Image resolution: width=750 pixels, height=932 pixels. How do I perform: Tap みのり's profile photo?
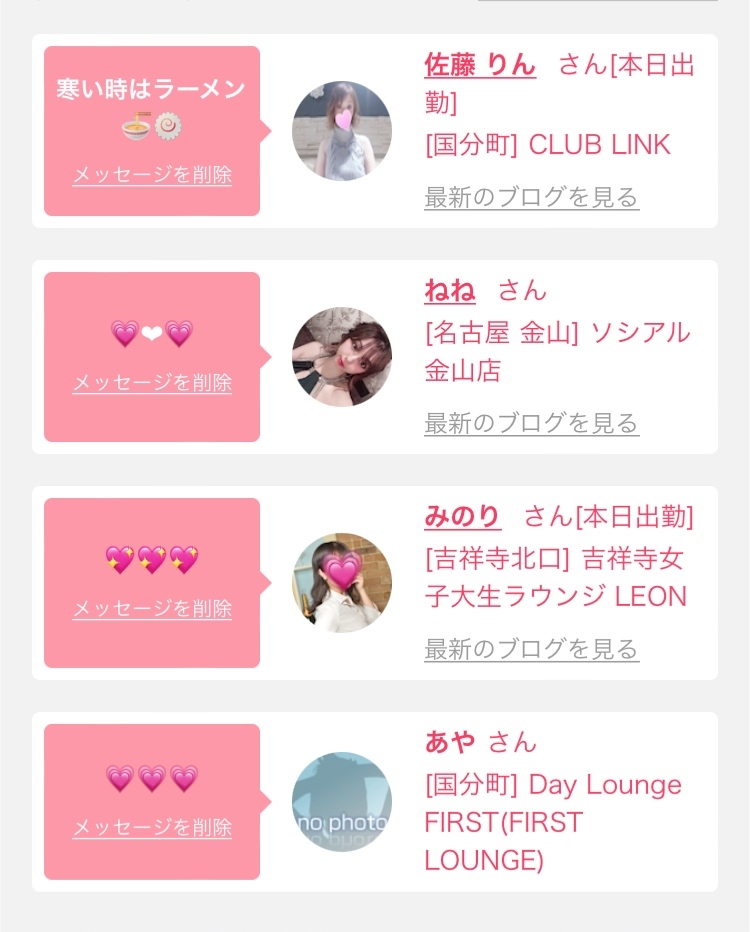pos(342,583)
